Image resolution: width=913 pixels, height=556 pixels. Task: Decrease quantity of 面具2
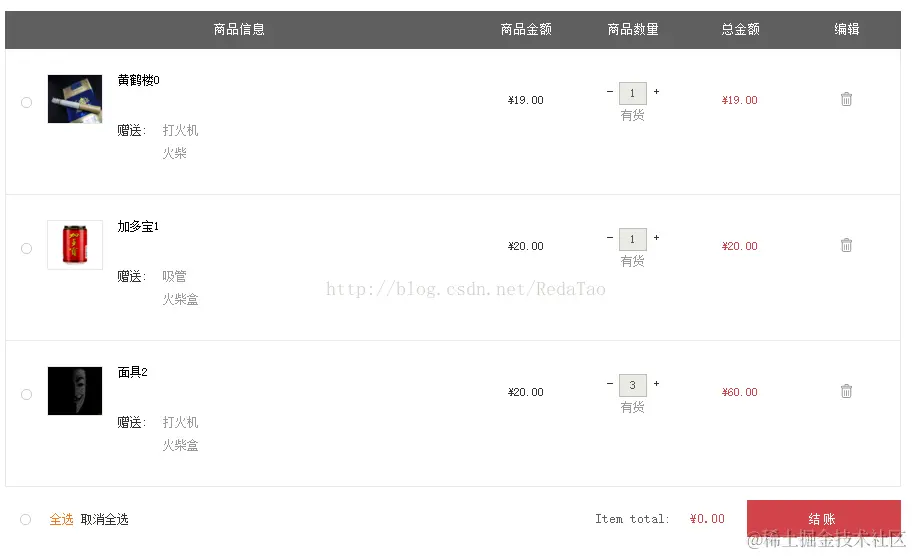[610, 384]
